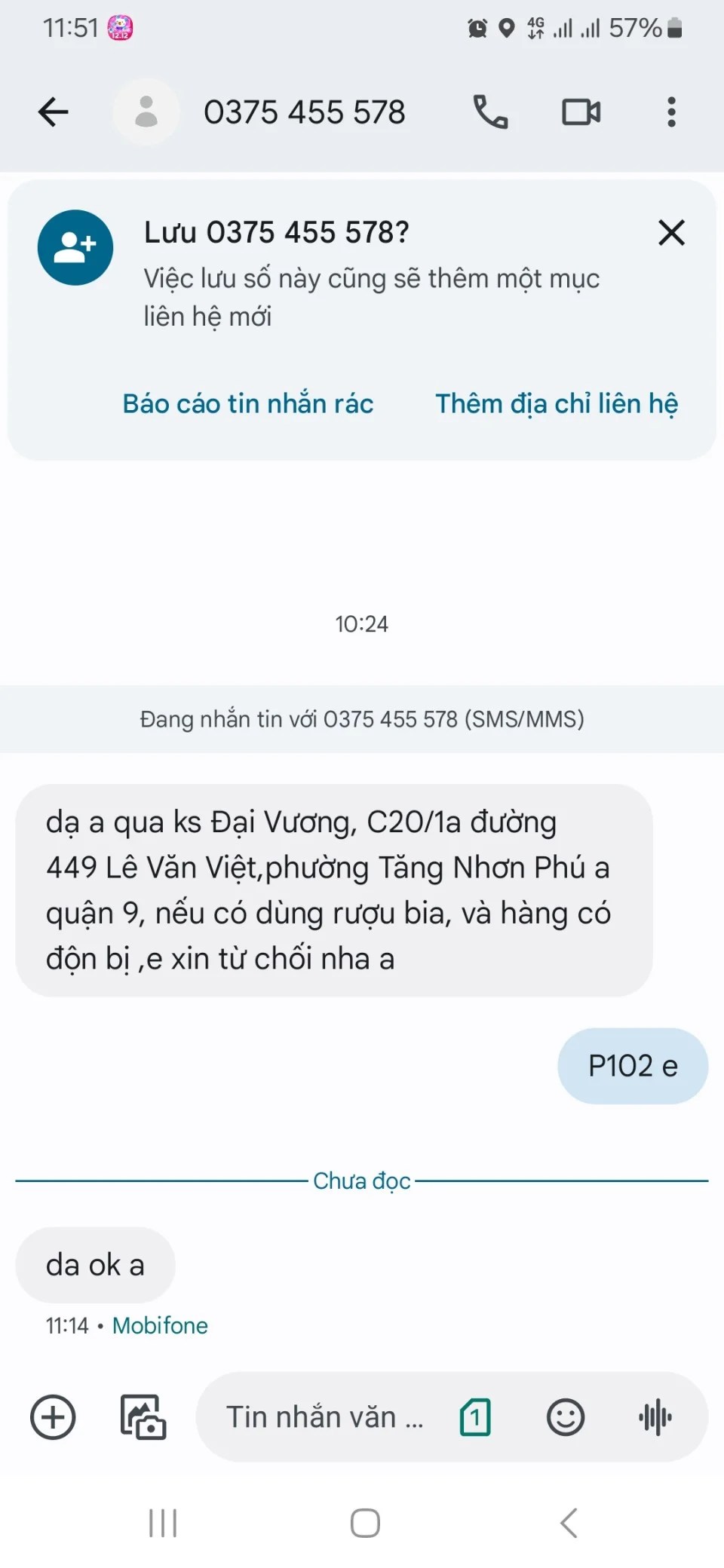724x1568 pixels.
Task: Open the recent apps view
Action: tap(163, 1523)
